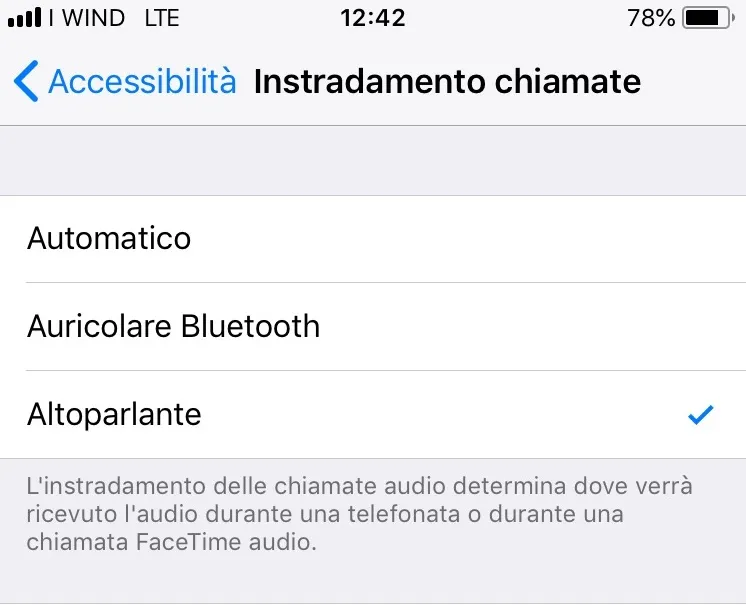This screenshot has width=746, height=605.
Task: Go back to Accessibilità settings
Action: coord(126,81)
